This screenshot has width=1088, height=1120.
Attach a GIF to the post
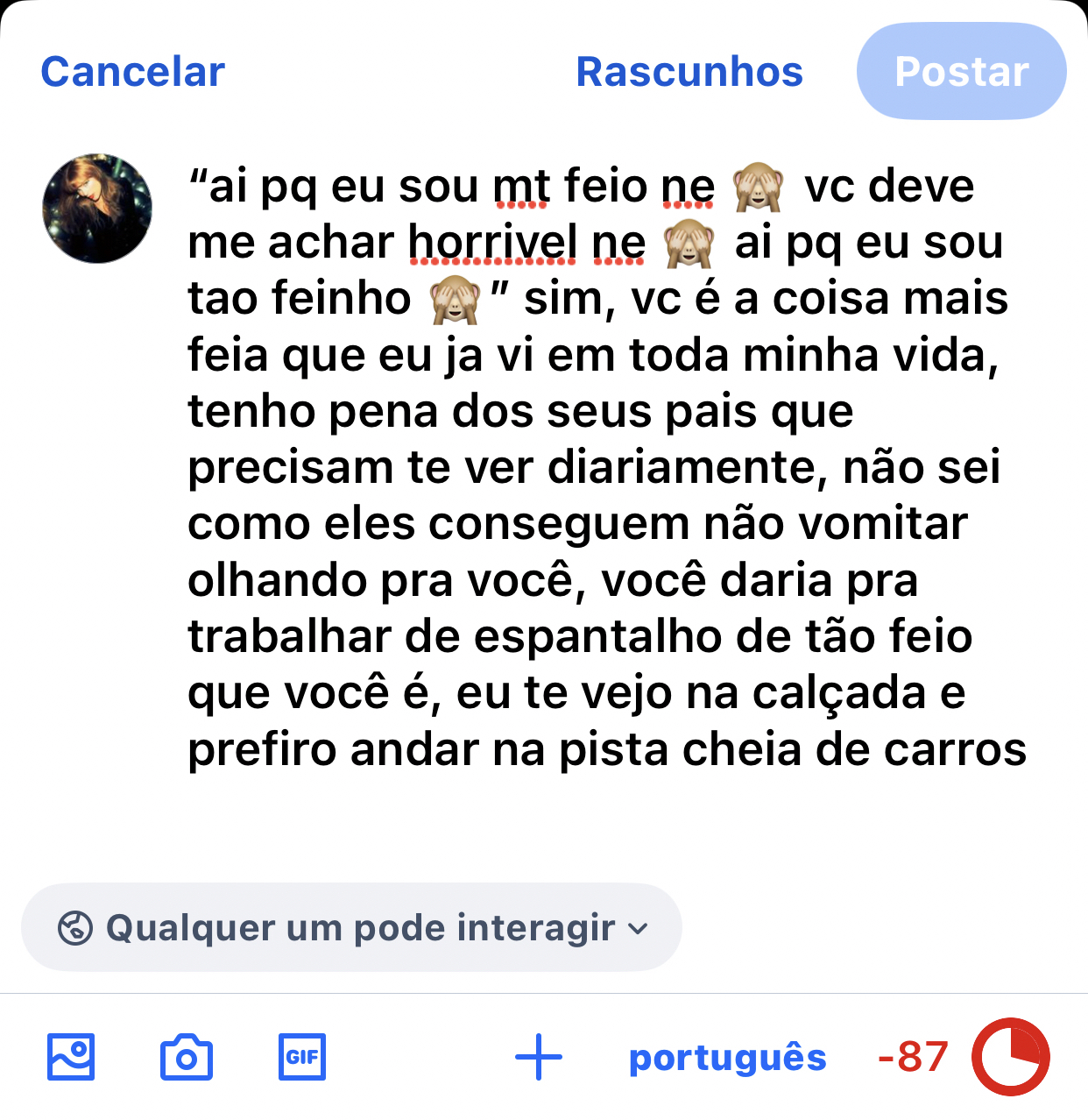301,1057
